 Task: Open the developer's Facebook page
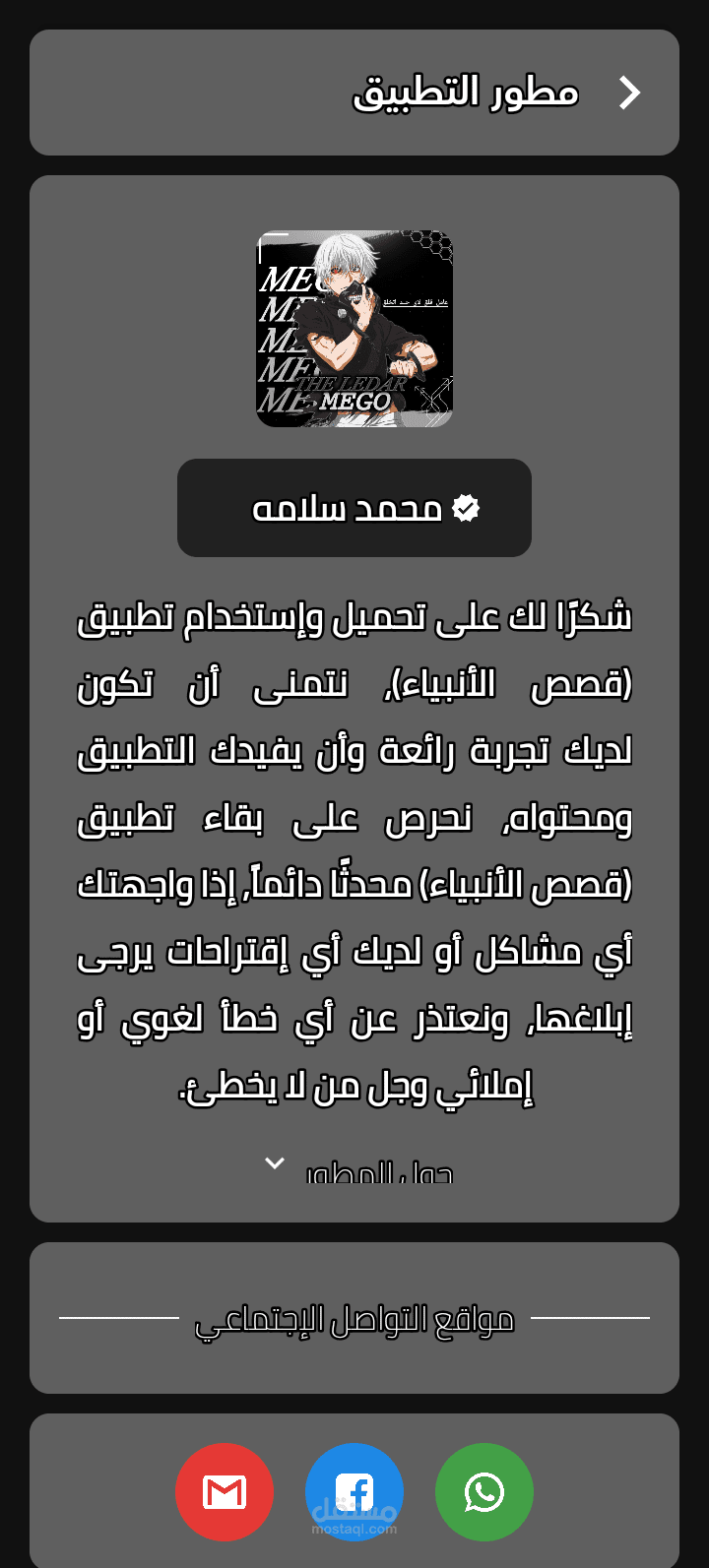(354, 1492)
